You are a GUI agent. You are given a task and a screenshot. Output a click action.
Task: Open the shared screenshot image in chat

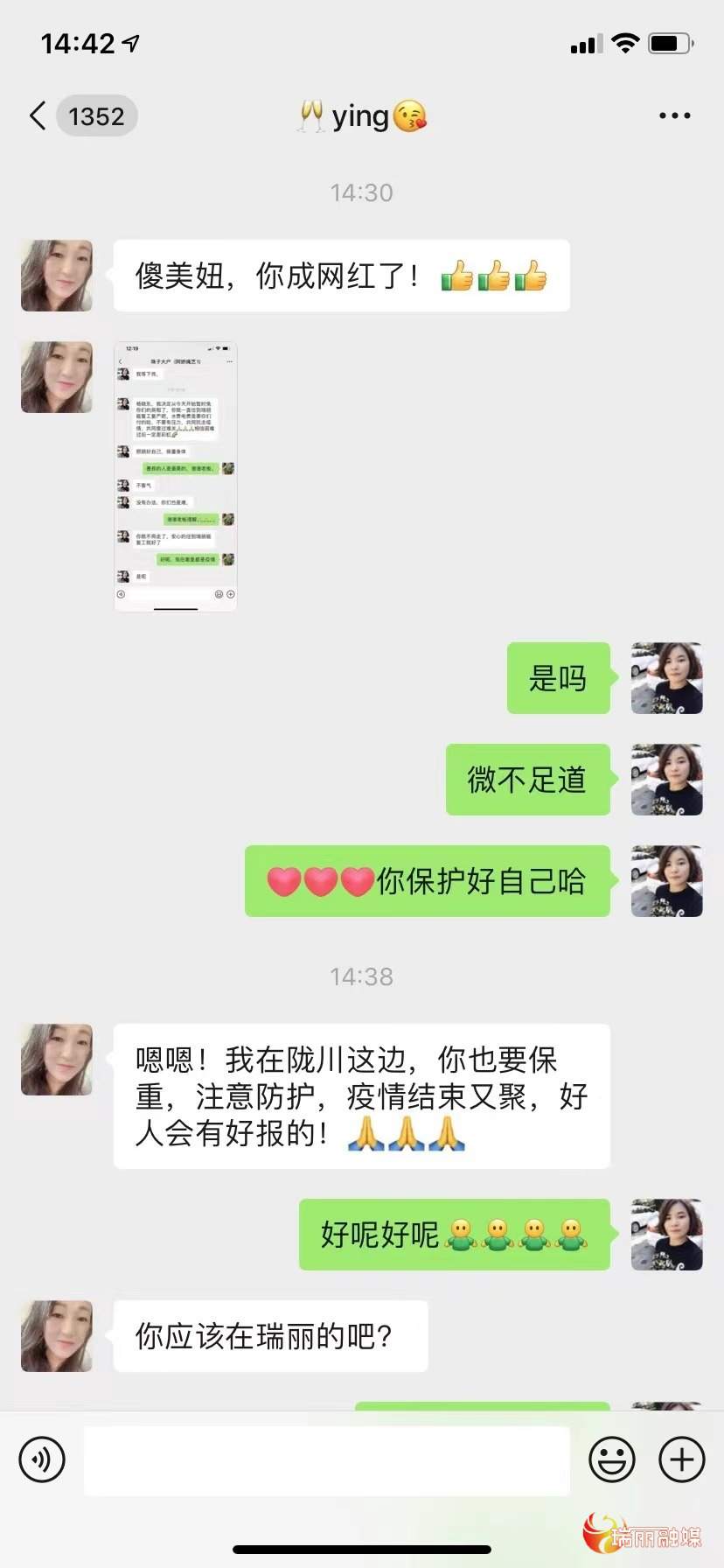pyautogui.click(x=176, y=476)
